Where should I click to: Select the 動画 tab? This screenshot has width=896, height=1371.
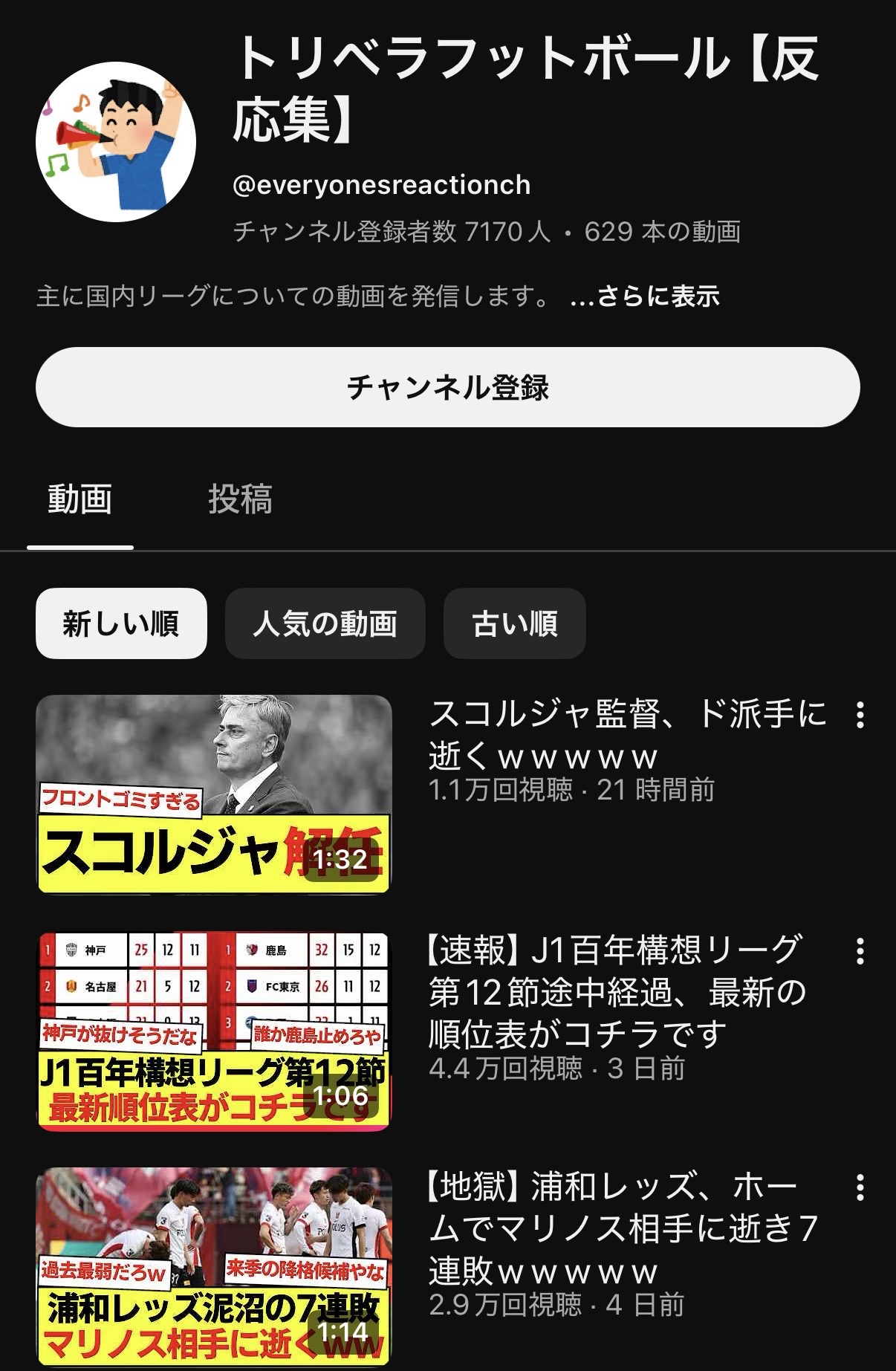pyautogui.click(x=80, y=499)
